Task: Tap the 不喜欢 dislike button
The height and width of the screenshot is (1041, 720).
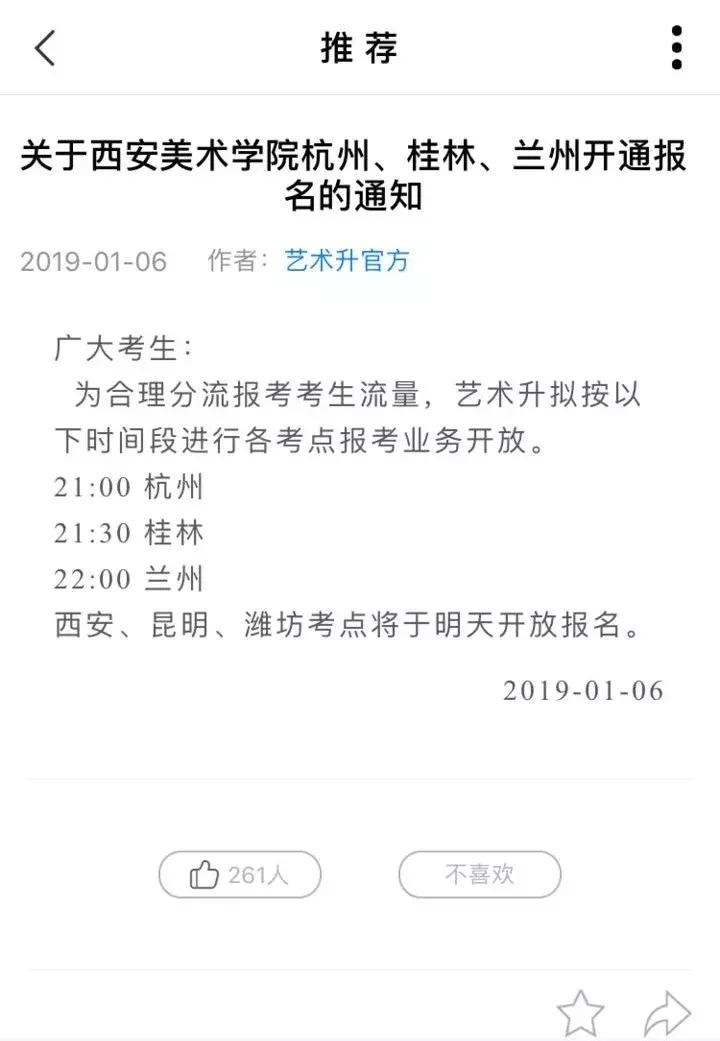Action: tap(479, 875)
